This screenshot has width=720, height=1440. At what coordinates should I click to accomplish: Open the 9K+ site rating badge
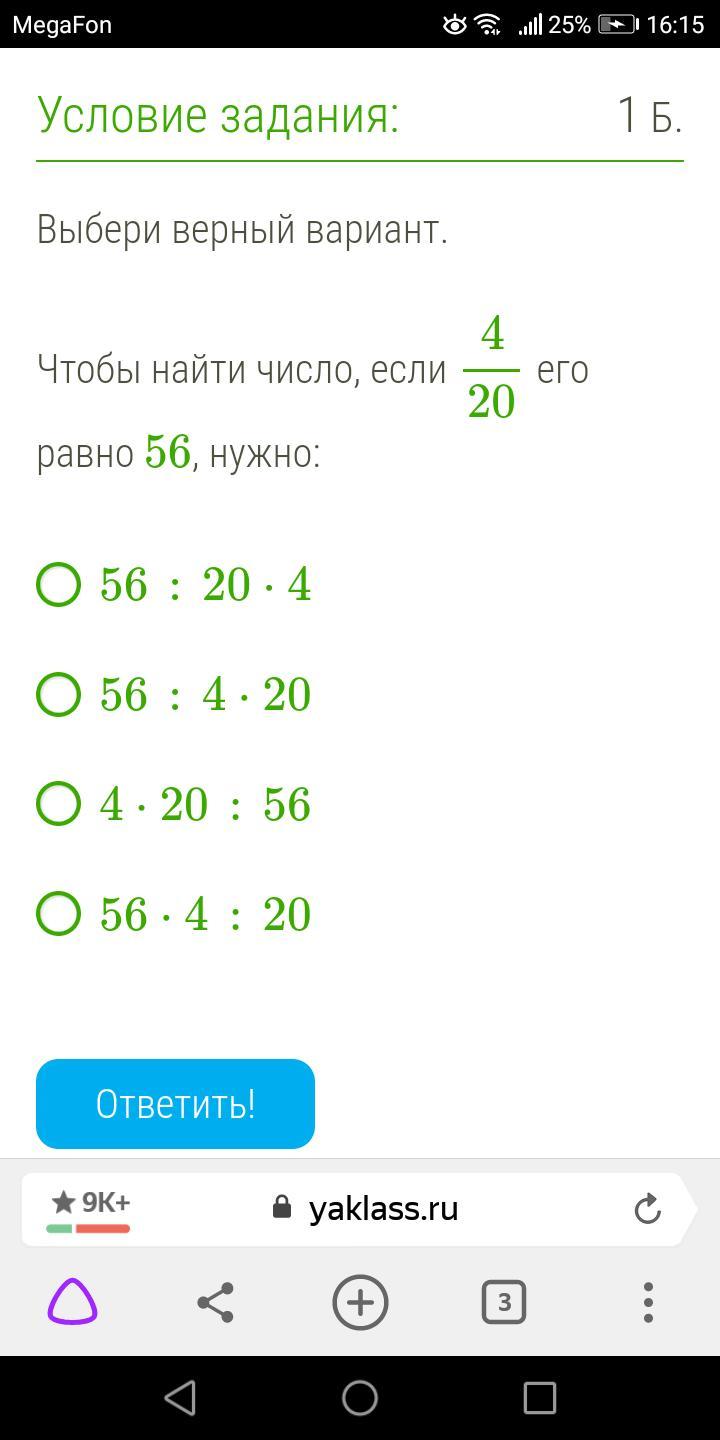[x=89, y=1209]
